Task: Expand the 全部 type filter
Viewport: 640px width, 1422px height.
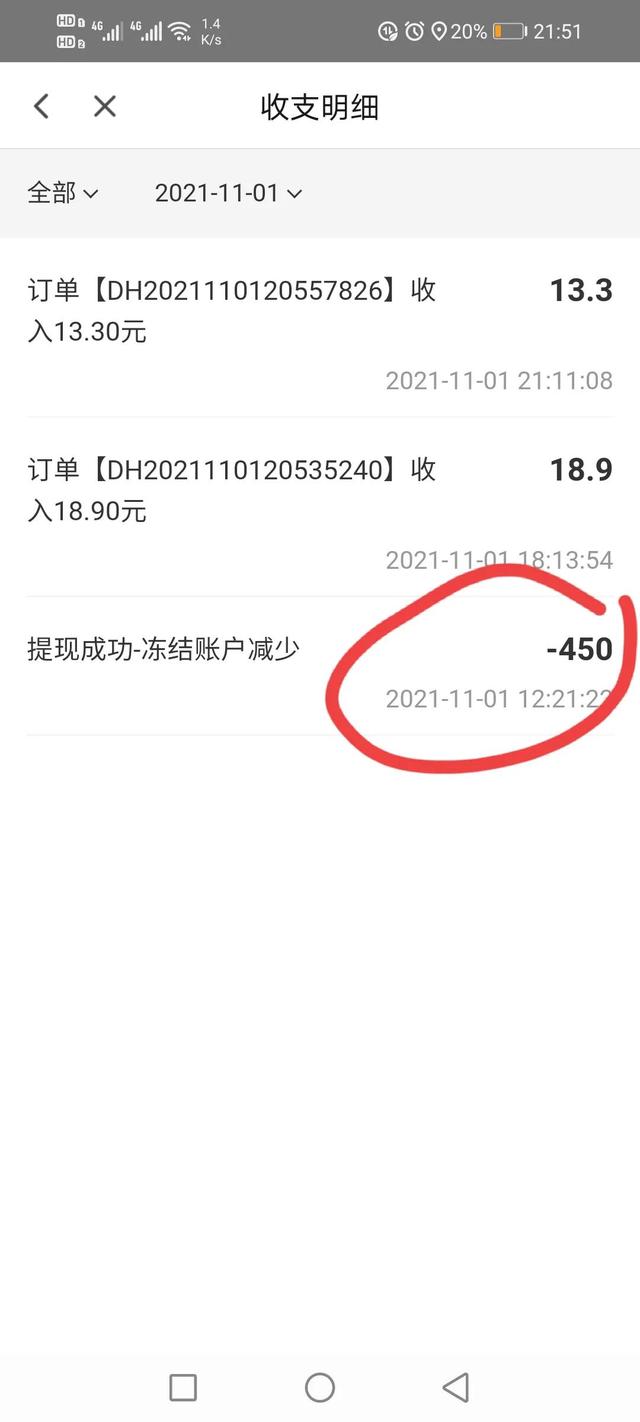Action: click(x=63, y=193)
